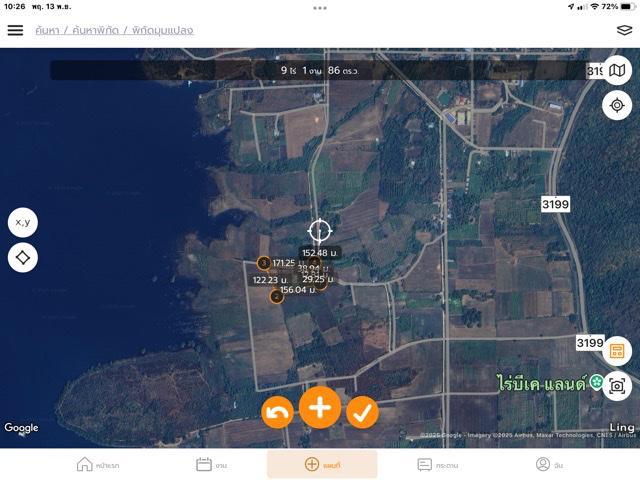The height and width of the screenshot is (480, 640).
Task: Tap the diamond-shaped button below x,y
Action: [22, 258]
